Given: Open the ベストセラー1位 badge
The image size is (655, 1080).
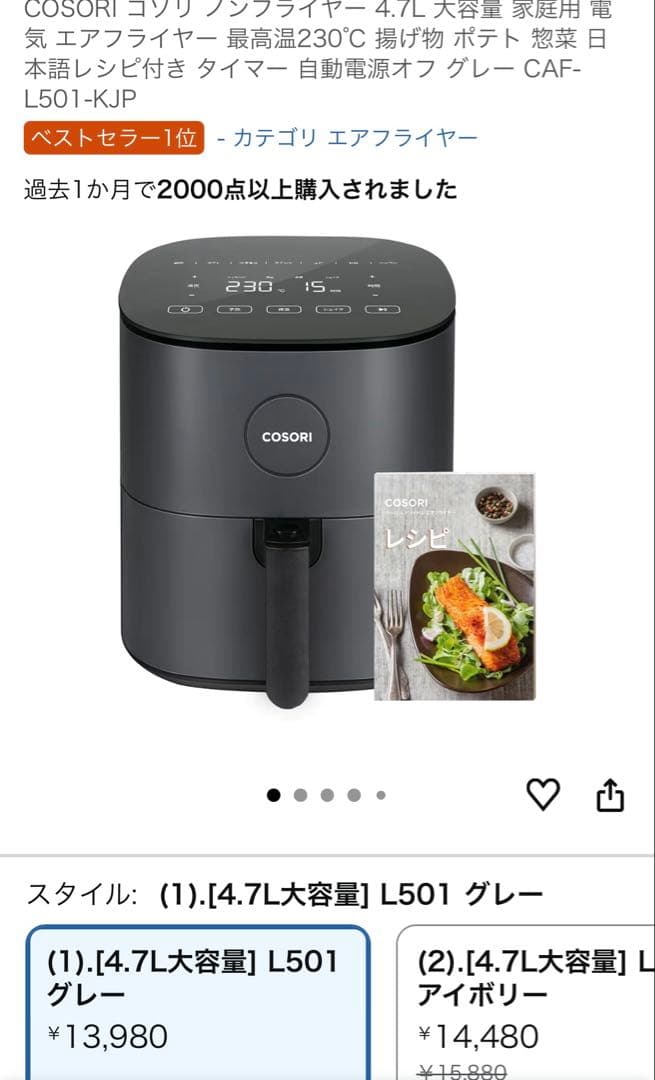Looking at the screenshot, I should [x=114, y=138].
